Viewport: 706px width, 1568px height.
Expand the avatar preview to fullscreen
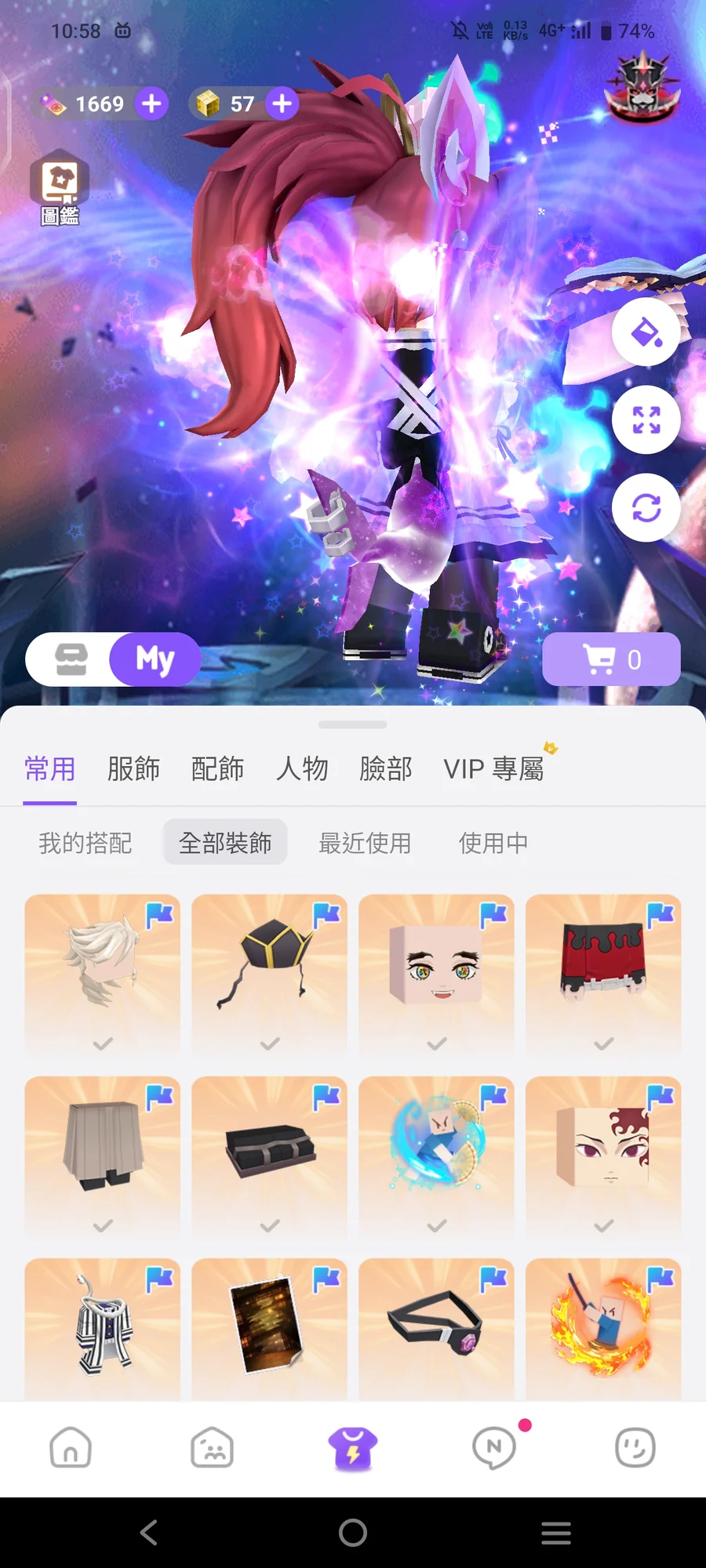click(646, 420)
